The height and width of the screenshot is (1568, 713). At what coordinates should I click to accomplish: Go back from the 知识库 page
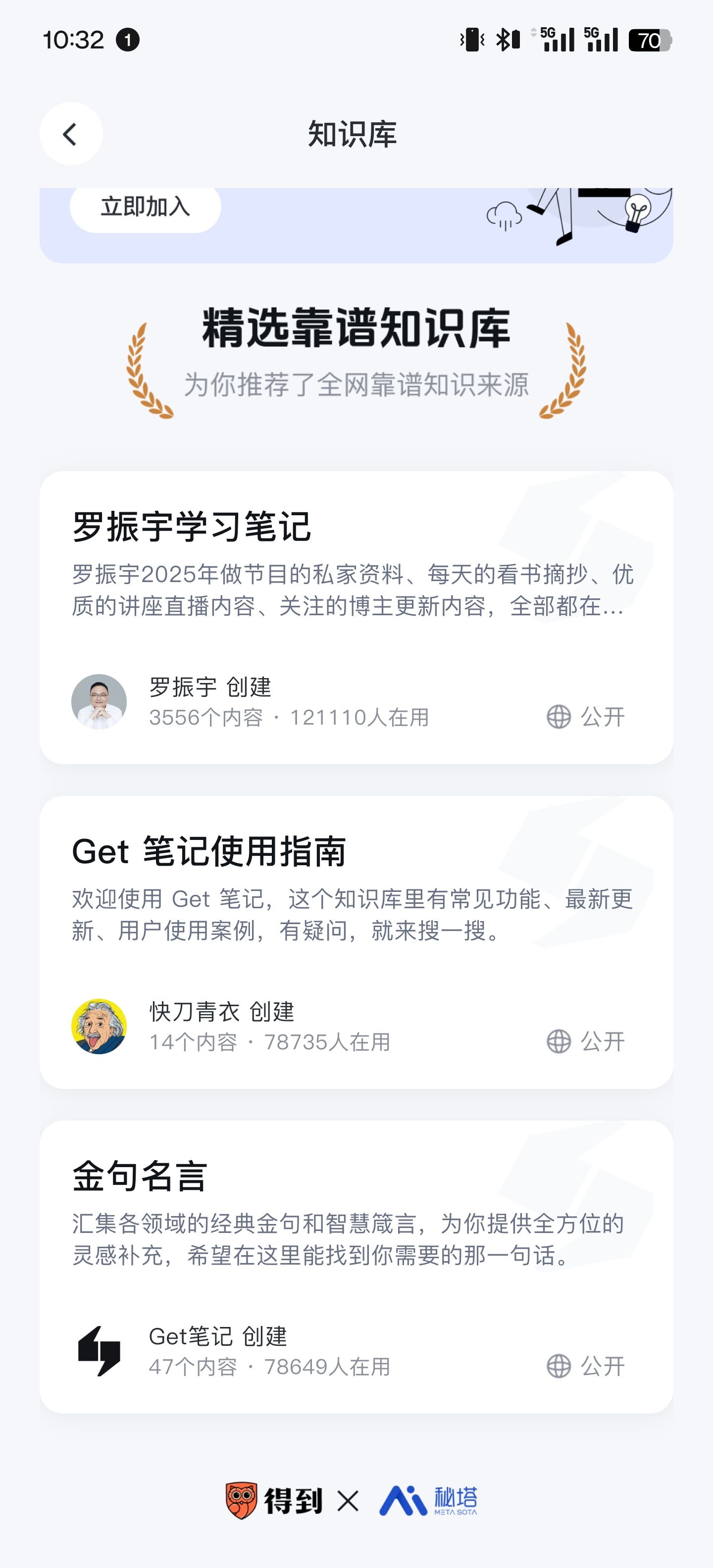[x=71, y=134]
